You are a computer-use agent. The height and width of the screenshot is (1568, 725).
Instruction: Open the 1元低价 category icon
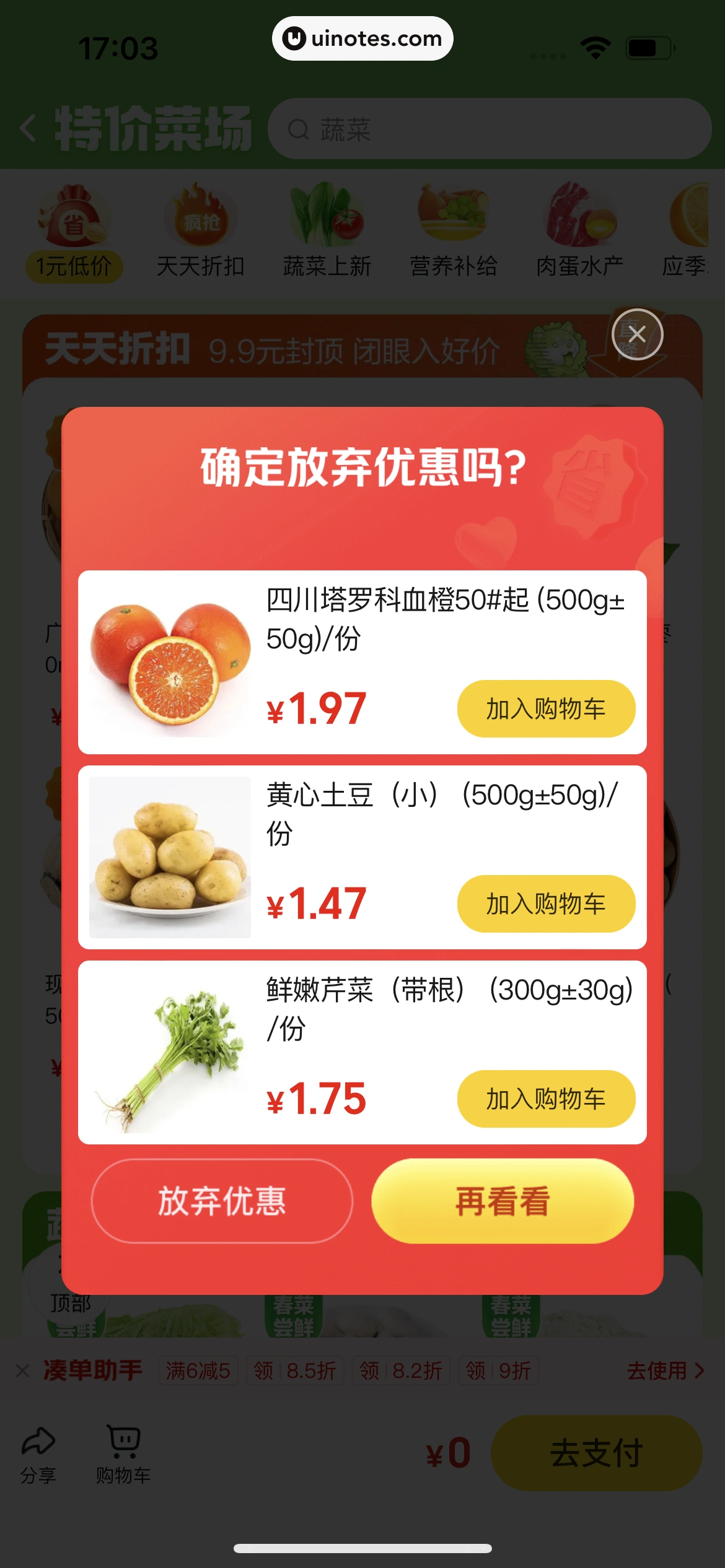pyautogui.click(x=72, y=223)
